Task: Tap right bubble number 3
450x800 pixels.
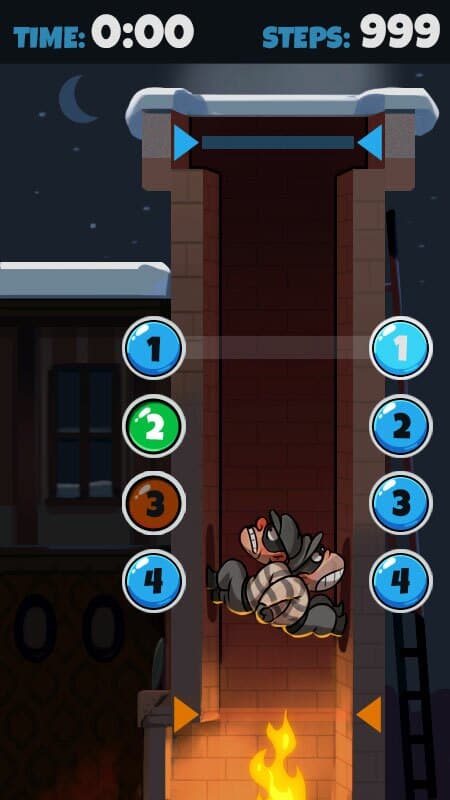Action: 401,503
